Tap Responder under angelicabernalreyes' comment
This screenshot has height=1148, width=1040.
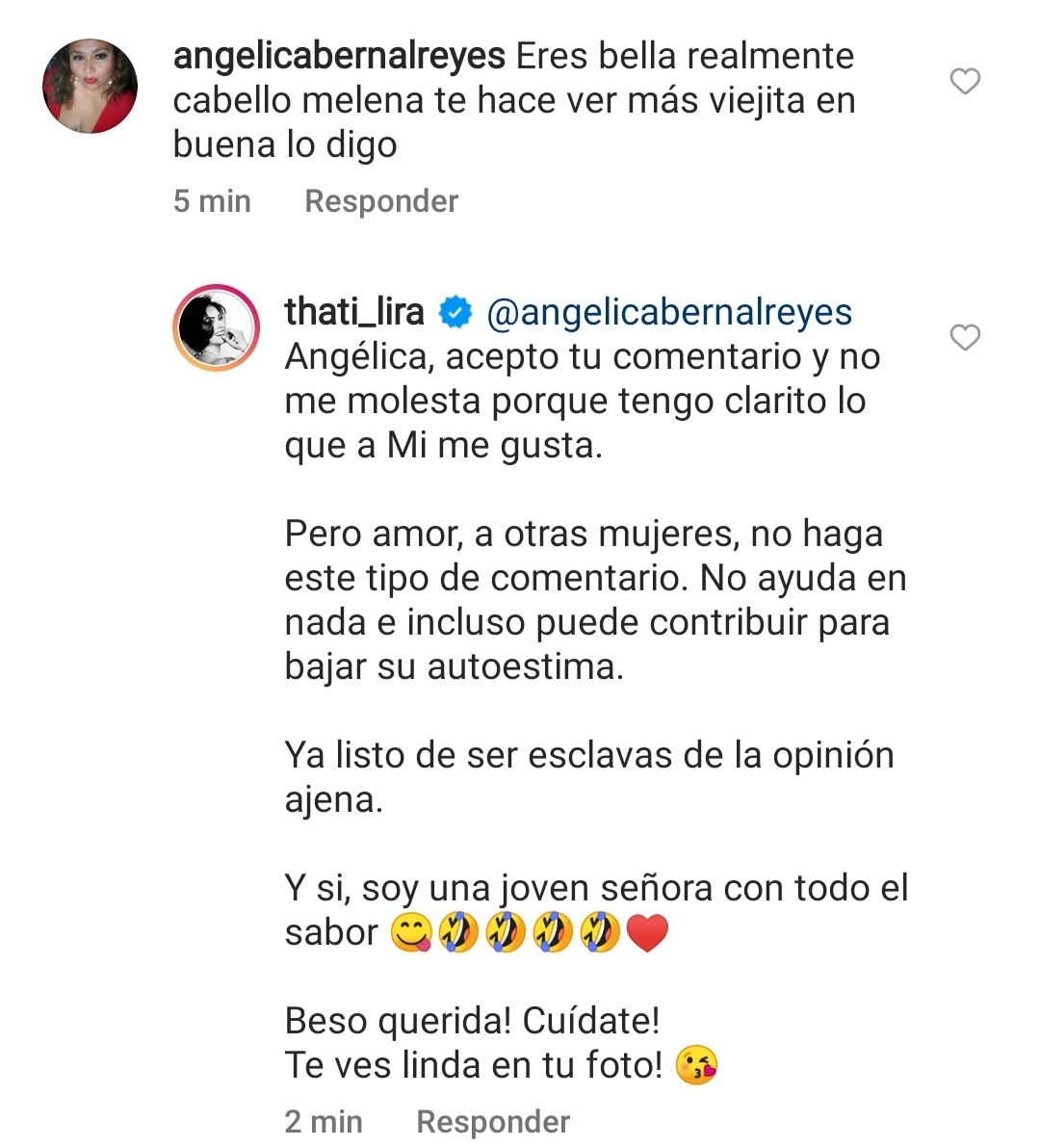pos(381,201)
